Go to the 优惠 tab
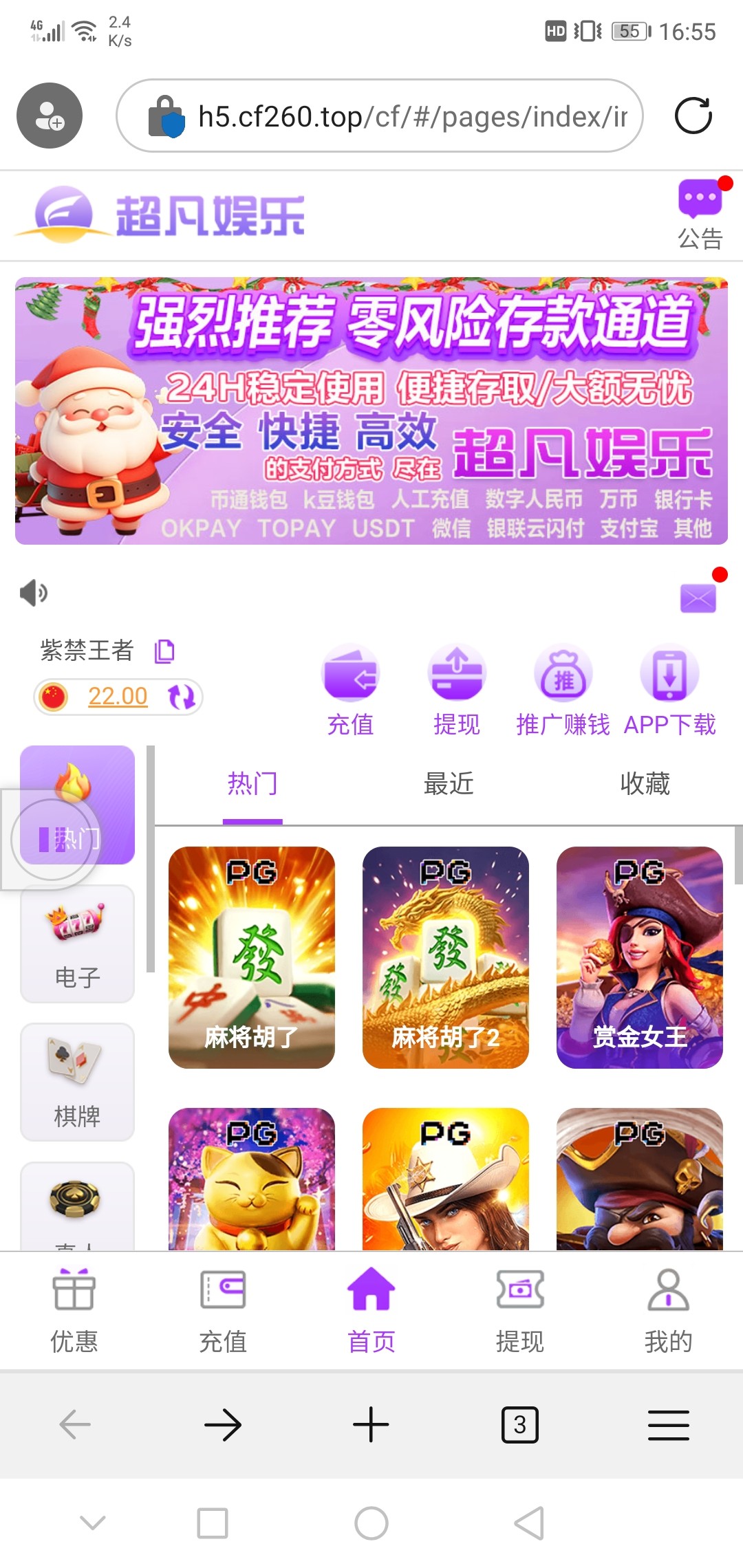This screenshot has width=743, height=1568. pyautogui.click(x=74, y=1310)
